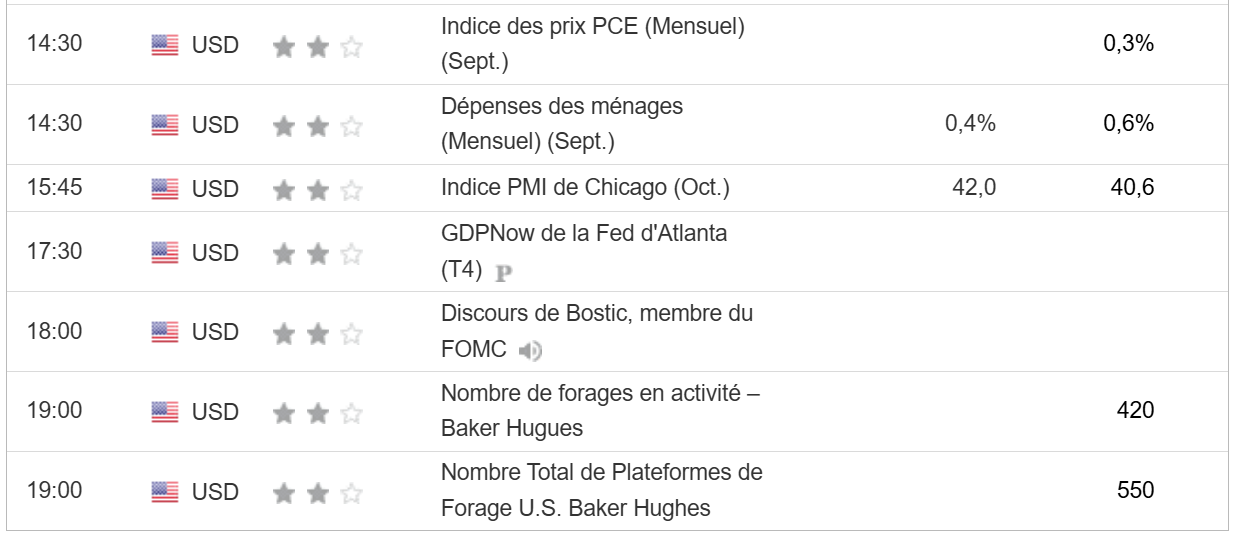Open Indice PMI de Chicago (Oct.) row
This screenshot has width=1237, height=535.
(585, 188)
